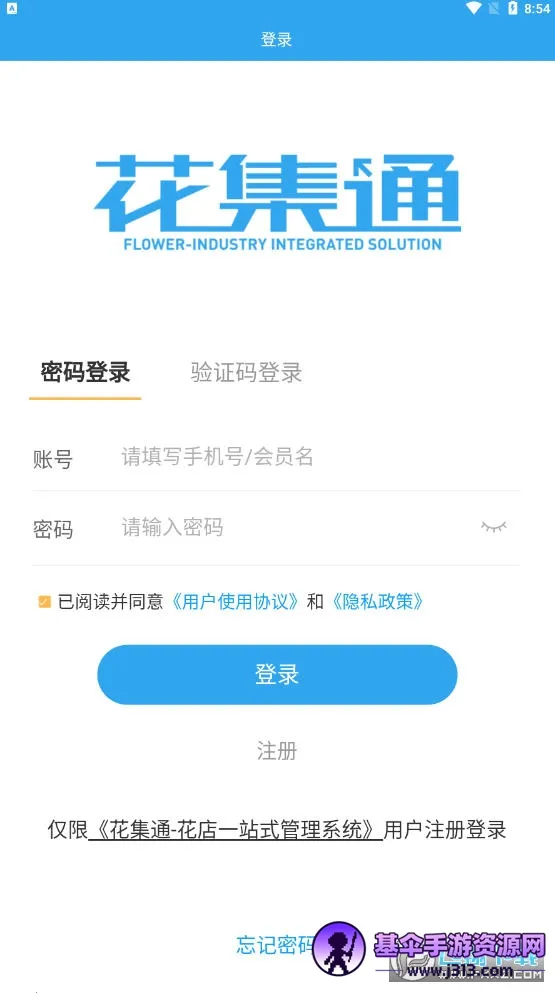The height and width of the screenshot is (994, 555).
Task: Switch to the 验证码登录 tab
Action: point(246,372)
